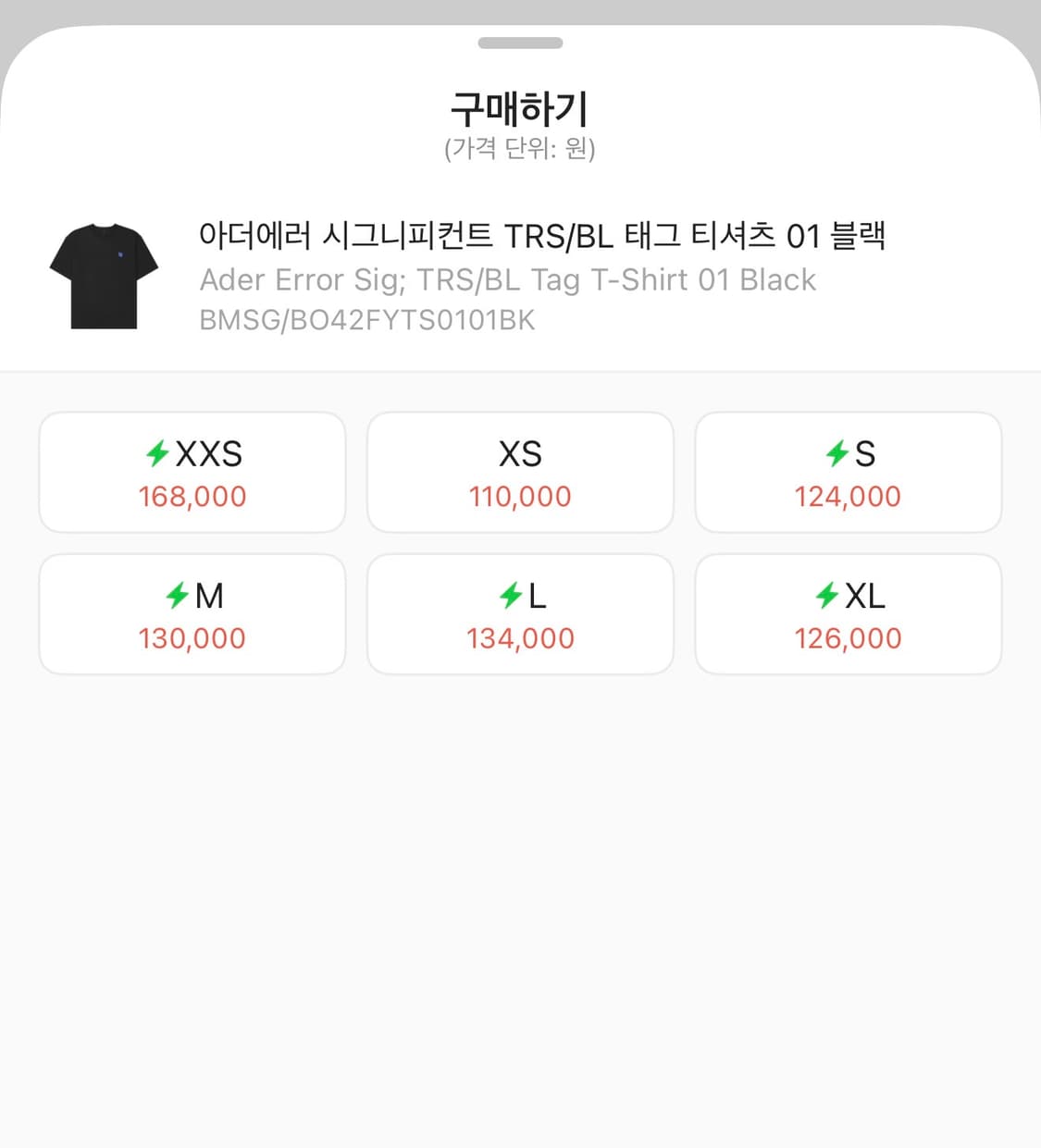Click the Korean product name text

click(544, 236)
